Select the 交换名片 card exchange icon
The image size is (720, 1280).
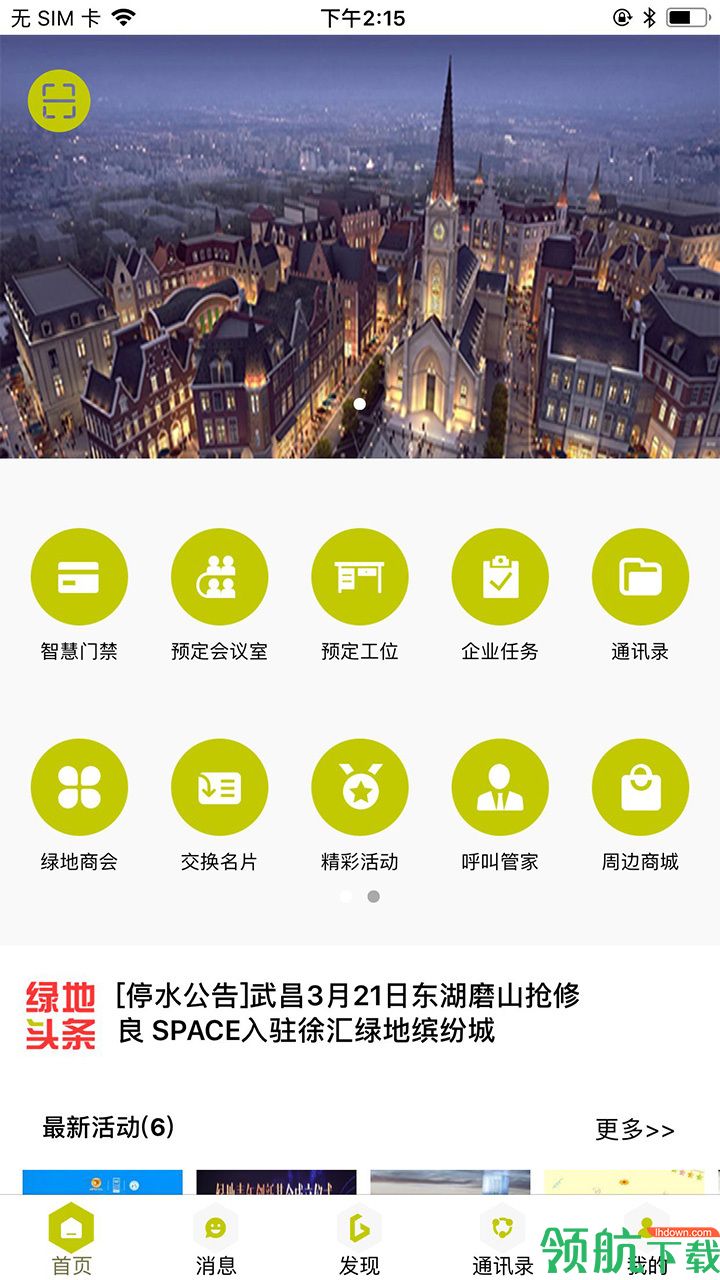click(220, 787)
